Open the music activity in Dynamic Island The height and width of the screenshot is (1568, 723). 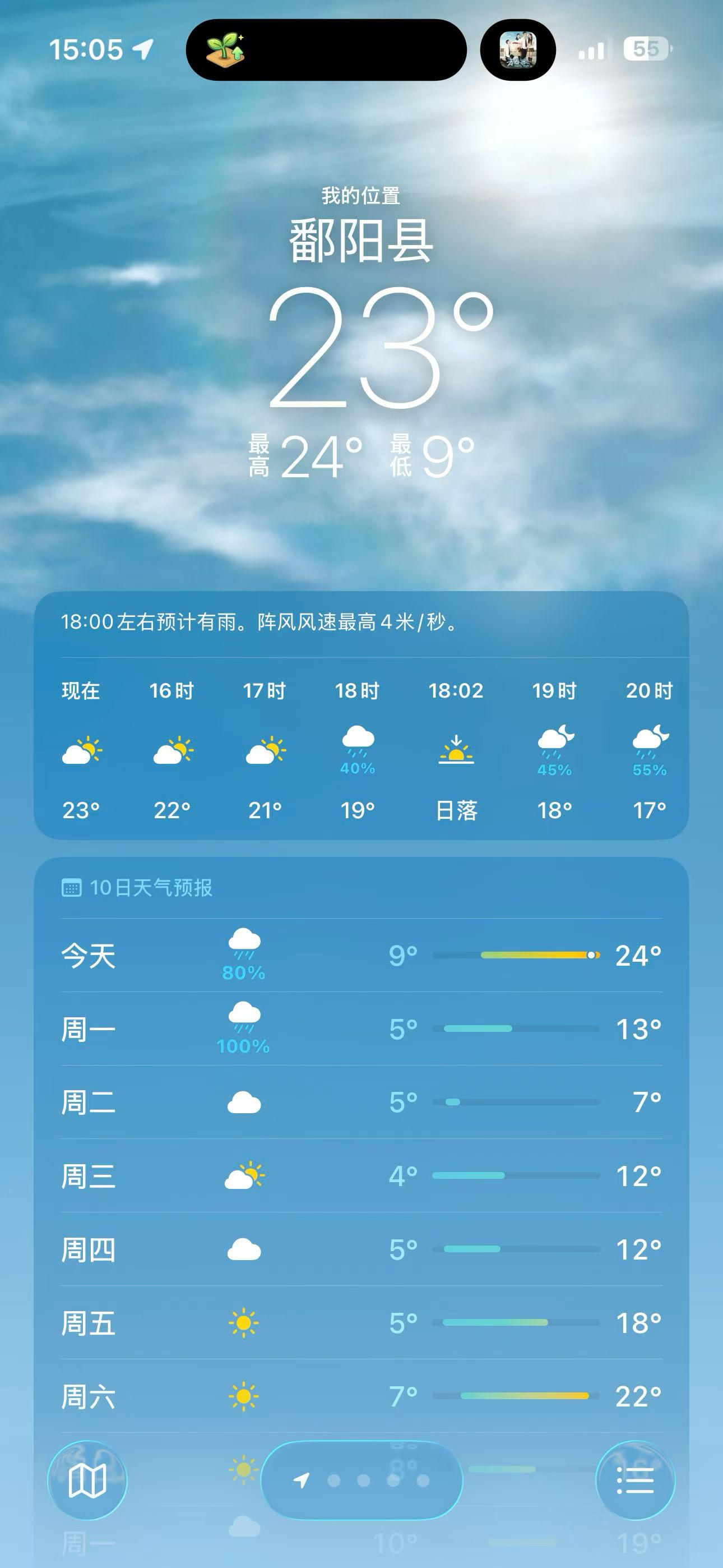tap(518, 50)
